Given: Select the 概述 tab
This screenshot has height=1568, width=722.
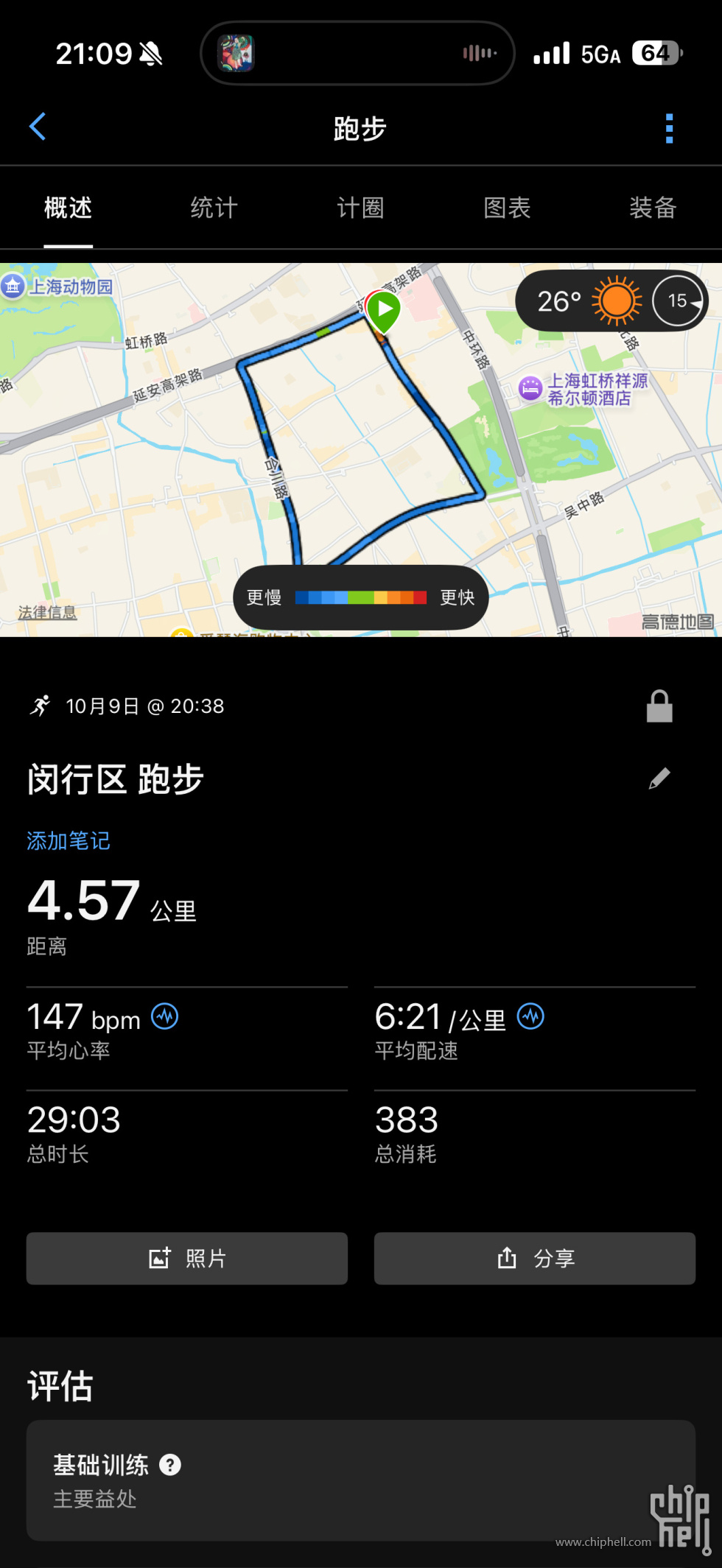Looking at the screenshot, I should coord(68,208).
